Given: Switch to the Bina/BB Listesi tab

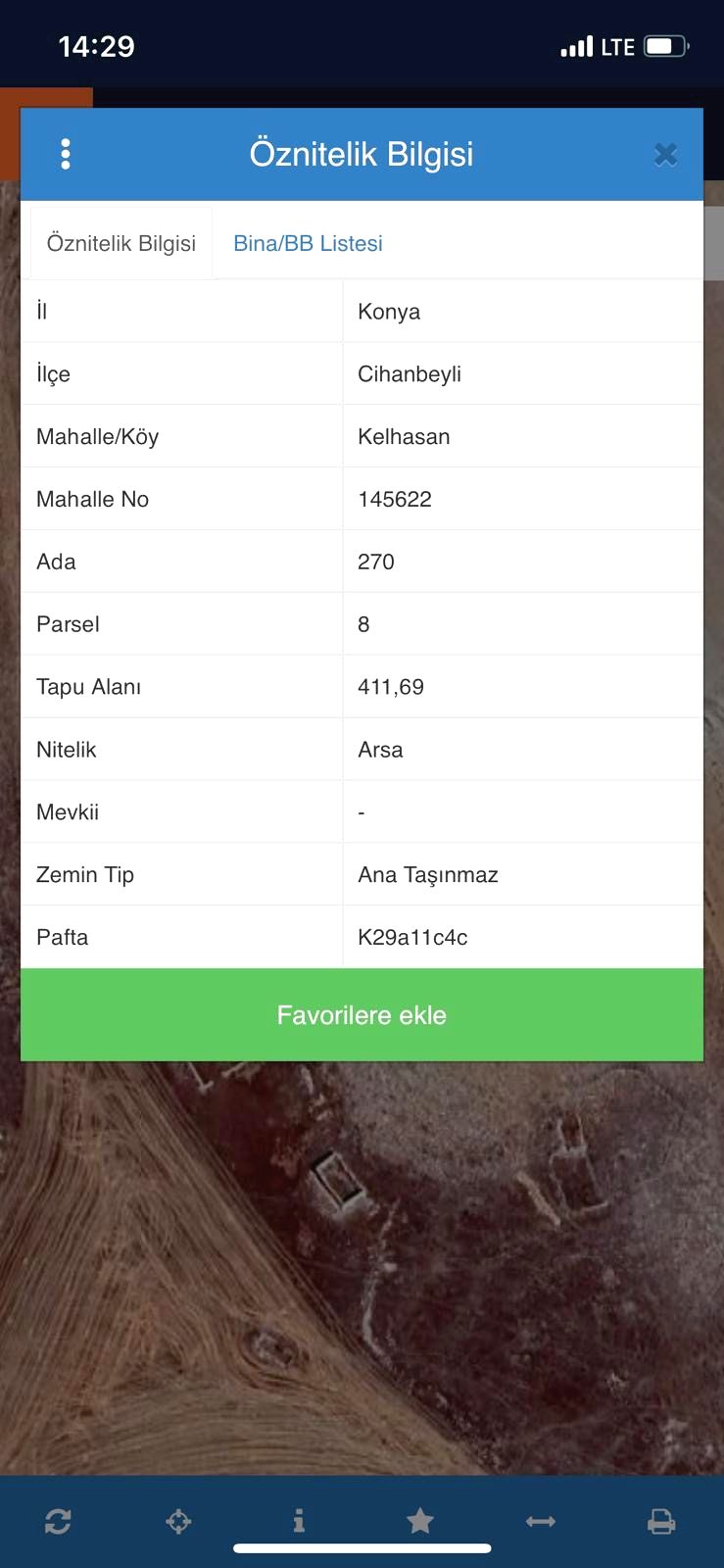Looking at the screenshot, I should [x=308, y=243].
